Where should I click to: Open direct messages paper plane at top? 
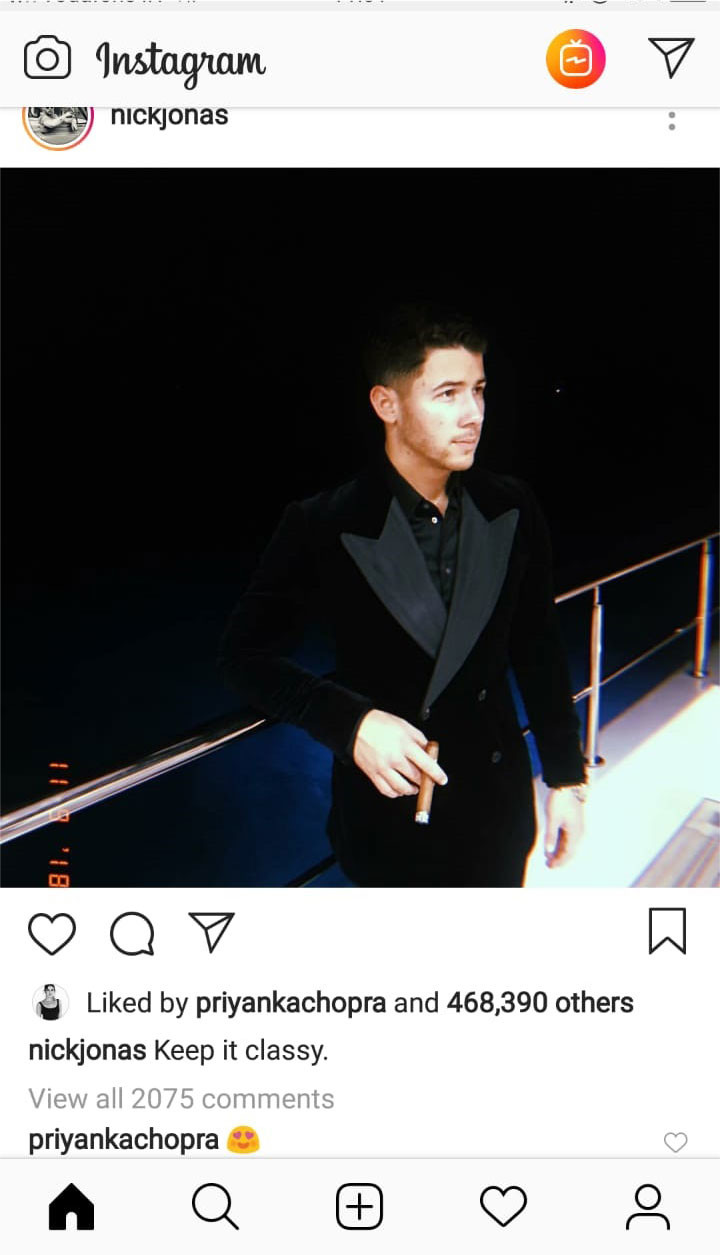pyautogui.click(x=671, y=58)
